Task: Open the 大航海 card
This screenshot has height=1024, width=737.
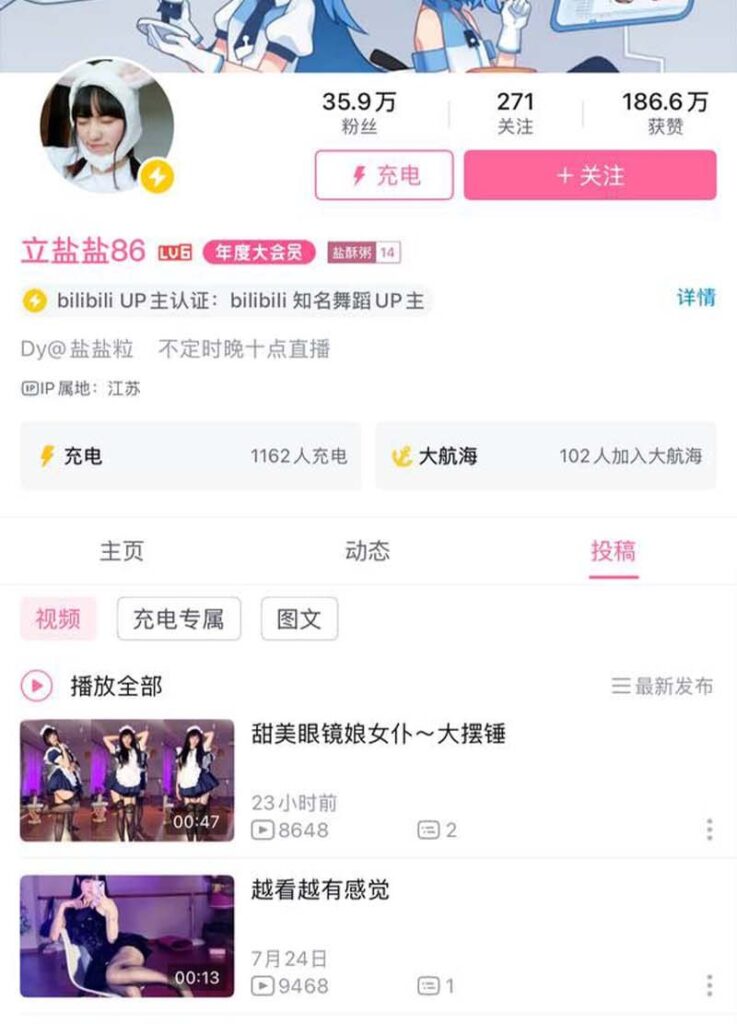Action: point(546,456)
